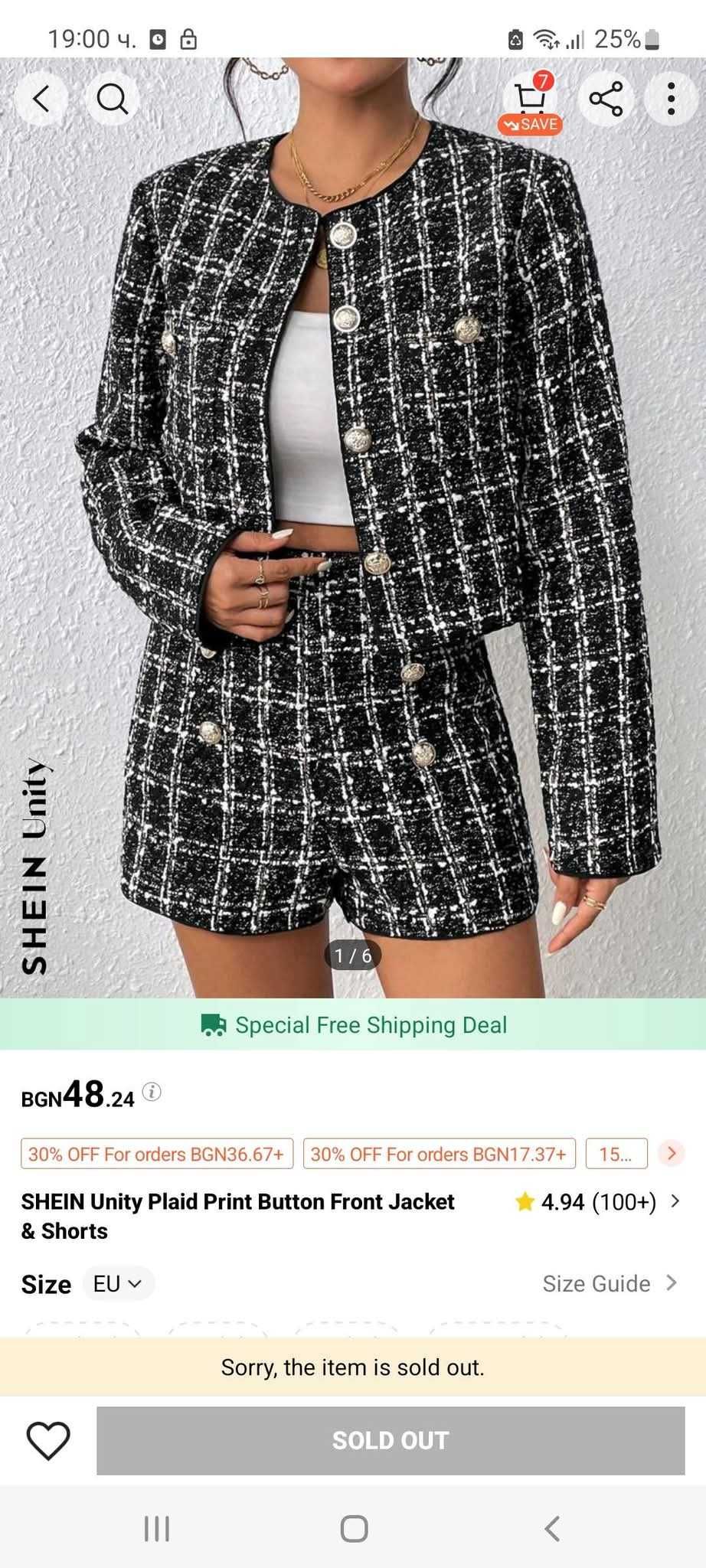The height and width of the screenshot is (1568, 706).
Task: Share this jacket and shorts set
Action: [x=606, y=99]
